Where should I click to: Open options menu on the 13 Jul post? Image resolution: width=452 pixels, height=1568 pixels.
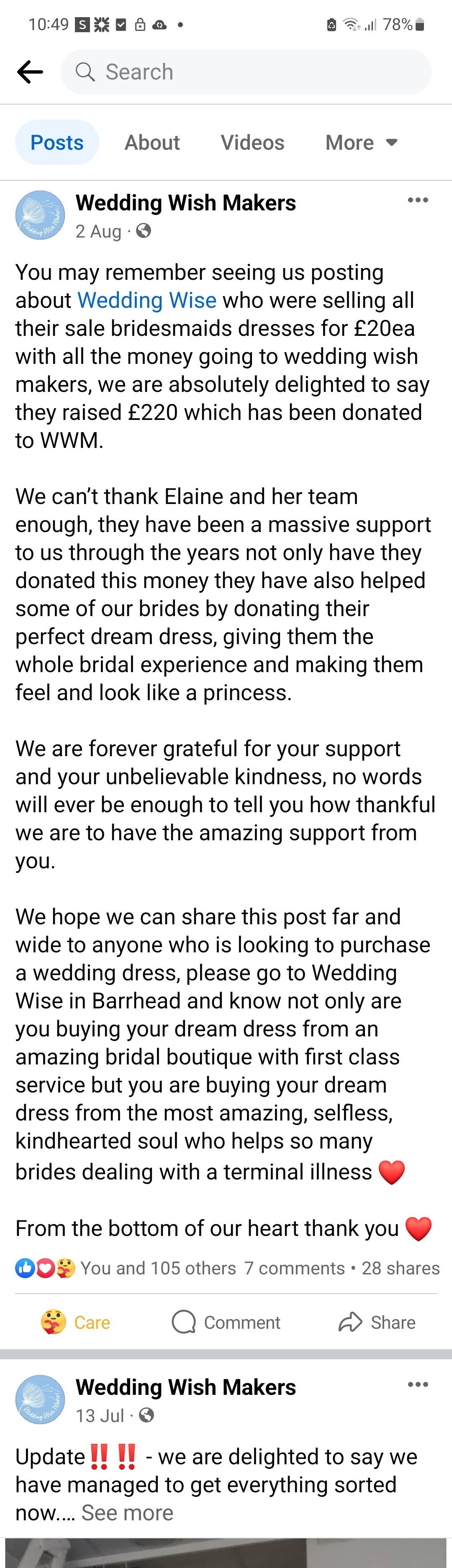(418, 1385)
